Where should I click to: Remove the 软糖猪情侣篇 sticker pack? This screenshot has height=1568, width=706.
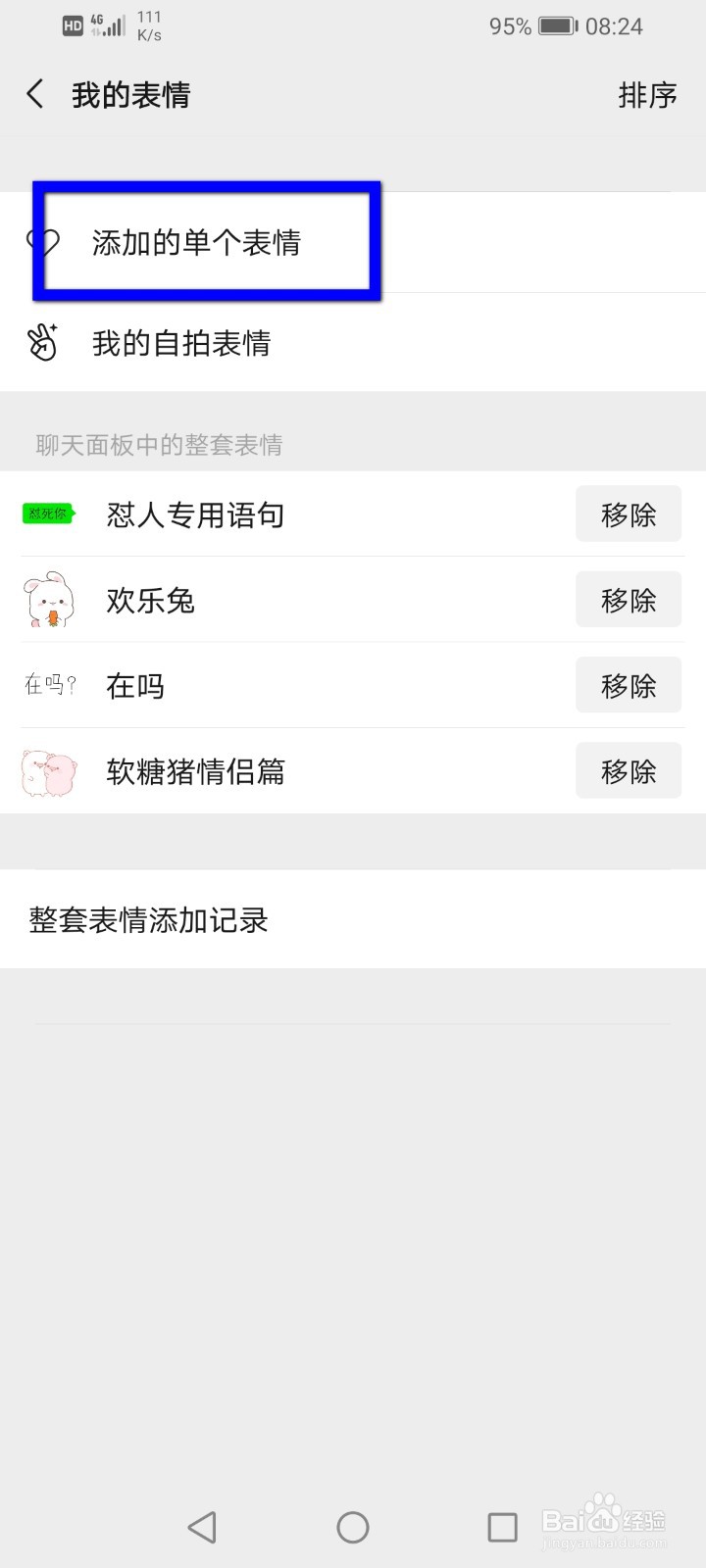[x=628, y=771]
